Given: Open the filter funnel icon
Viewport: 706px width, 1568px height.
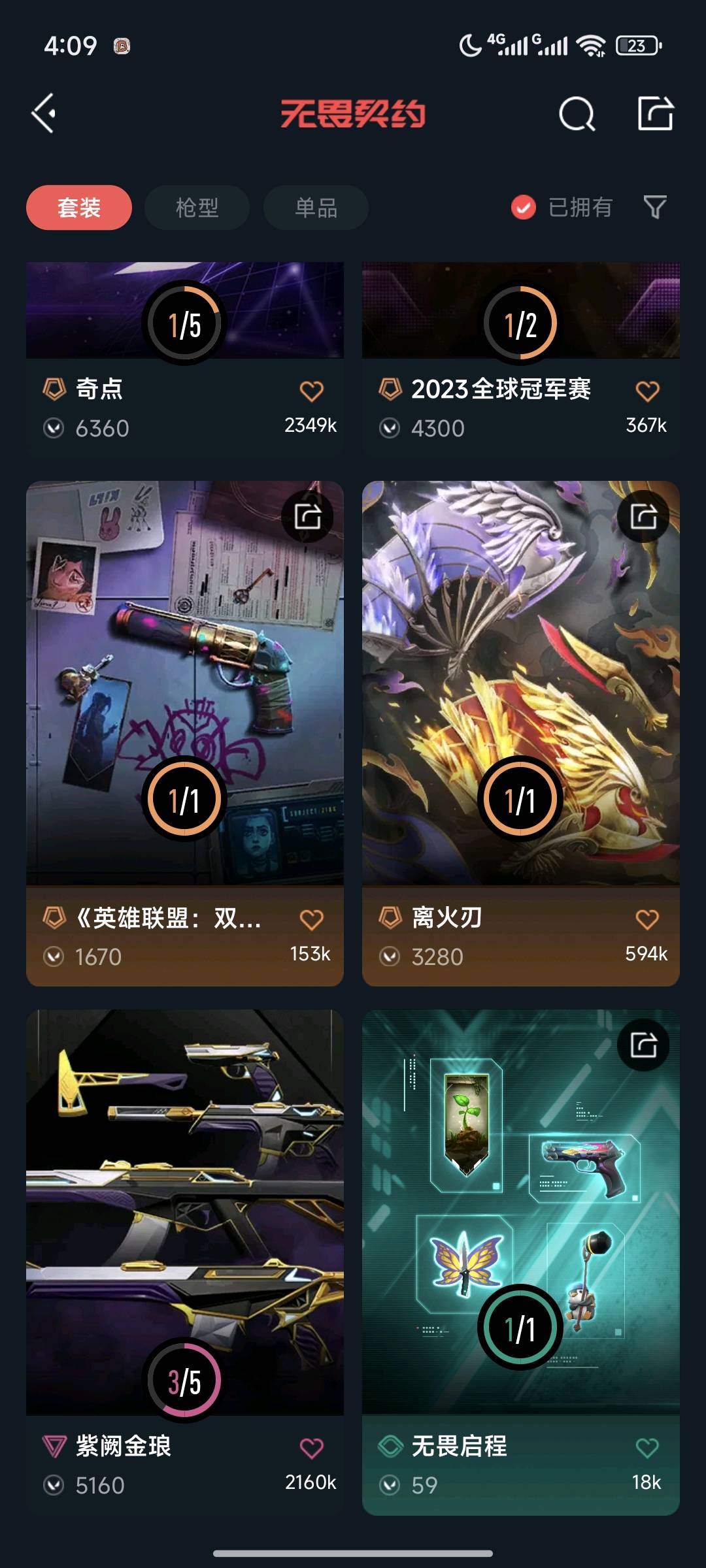Looking at the screenshot, I should coord(655,207).
